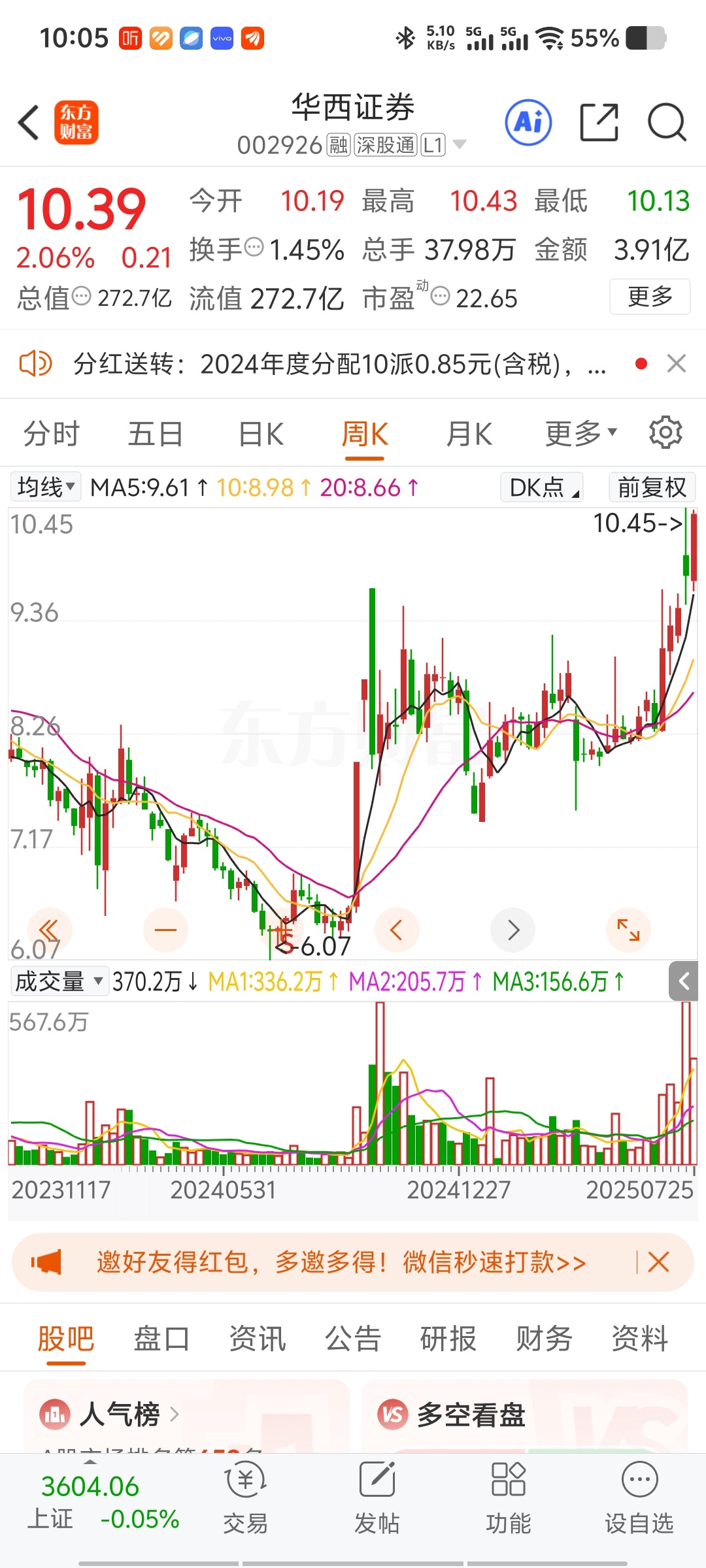The image size is (706, 1568).
Task: Open the 成交量 indicator dropdown
Action: (59, 981)
